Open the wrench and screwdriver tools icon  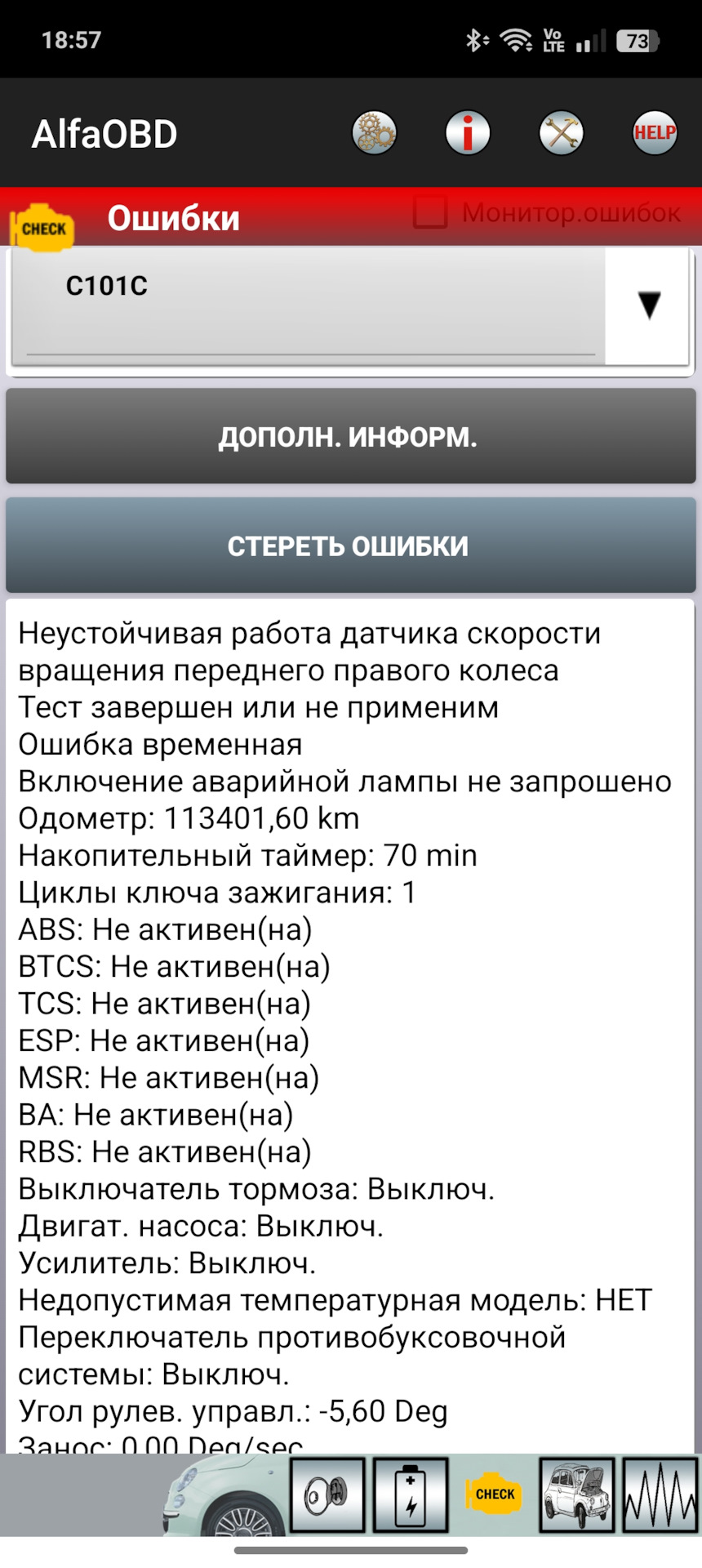coord(562,133)
